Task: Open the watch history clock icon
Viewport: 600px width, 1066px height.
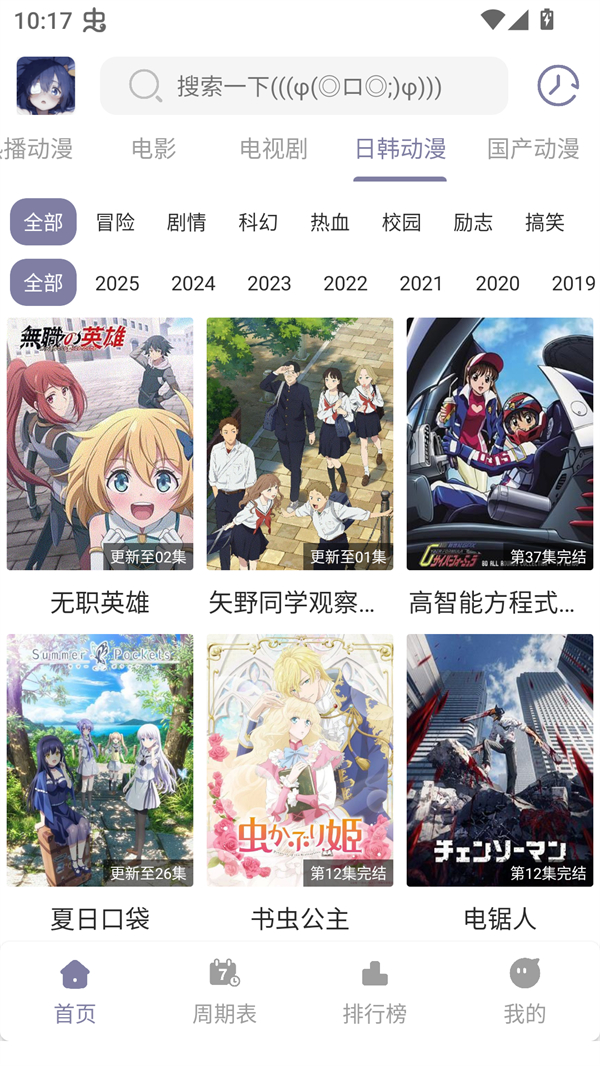Action: [x=557, y=86]
